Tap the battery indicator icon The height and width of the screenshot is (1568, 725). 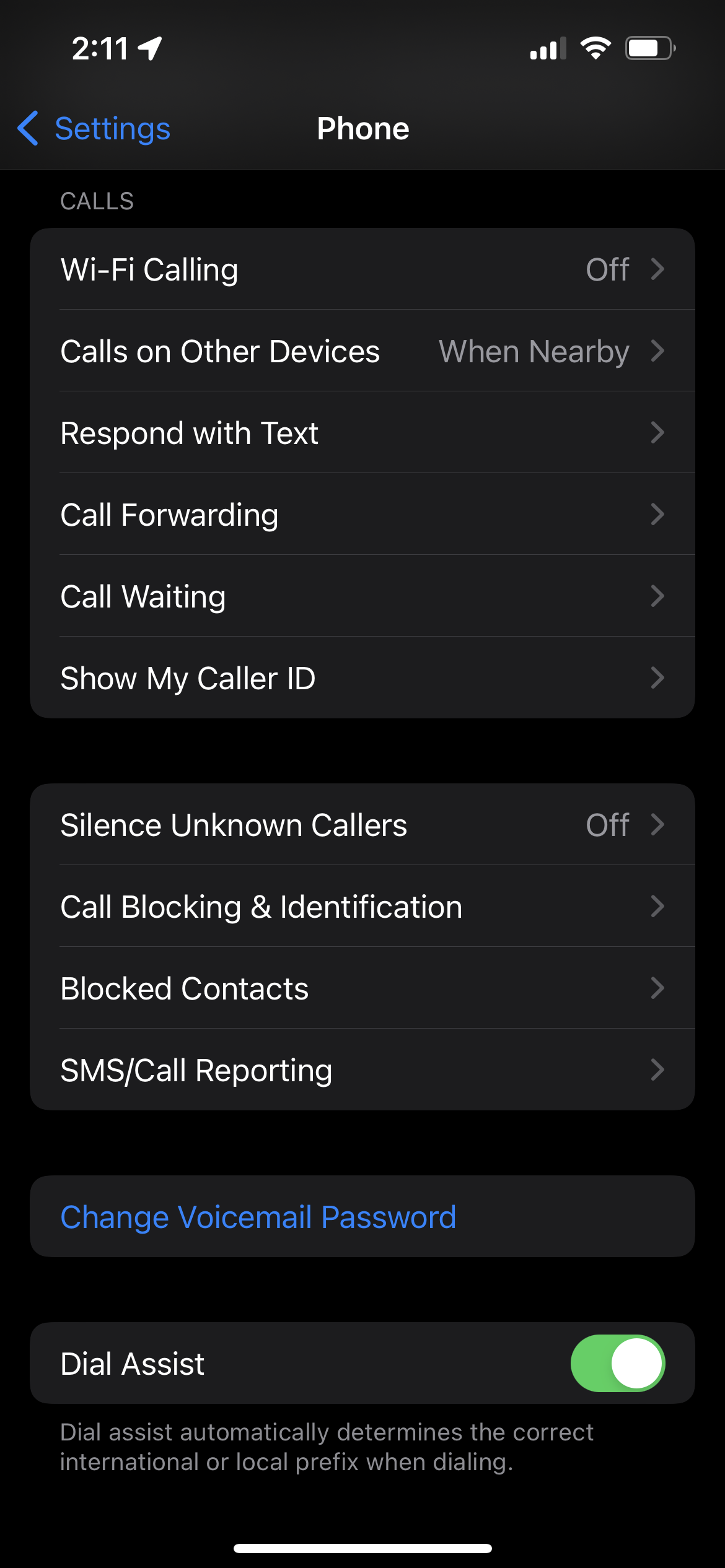649,48
